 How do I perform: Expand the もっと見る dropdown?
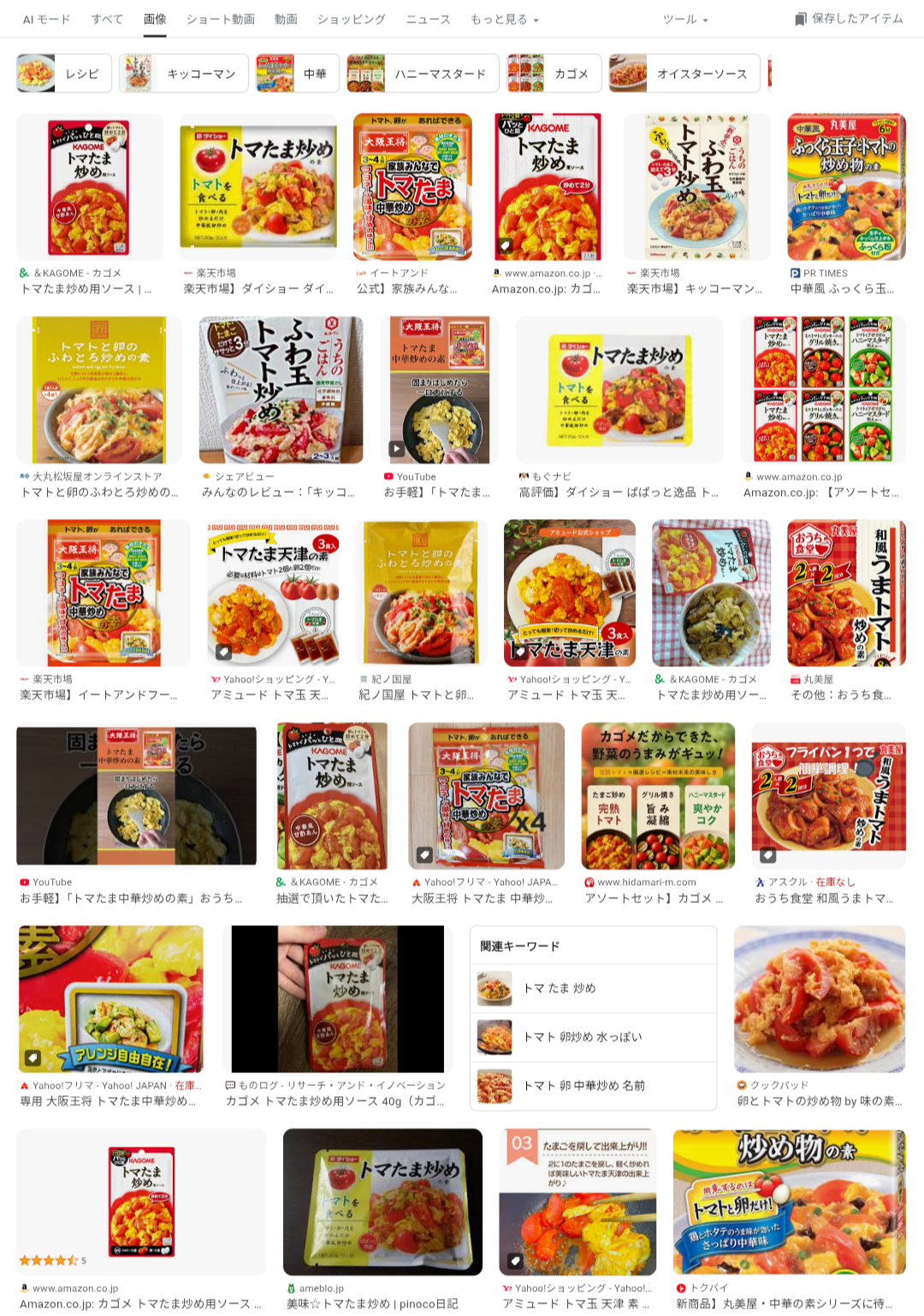pyautogui.click(x=504, y=19)
